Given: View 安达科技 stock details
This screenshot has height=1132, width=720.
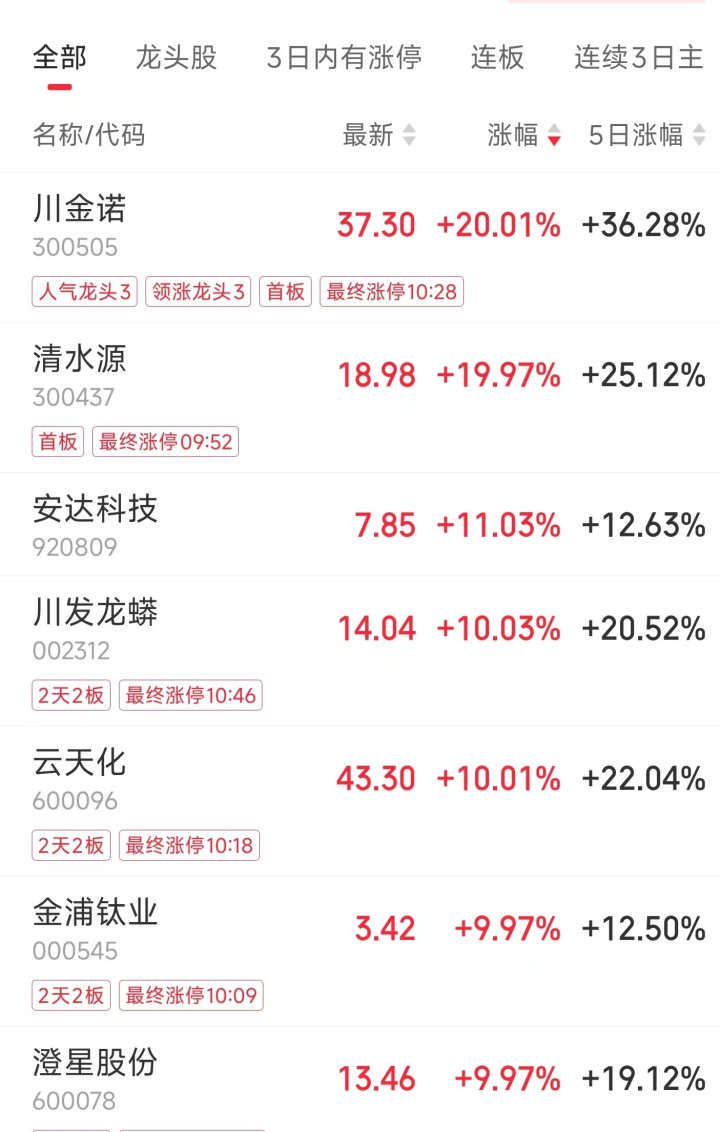Looking at the screenshot, I should [x=95, y=510].
